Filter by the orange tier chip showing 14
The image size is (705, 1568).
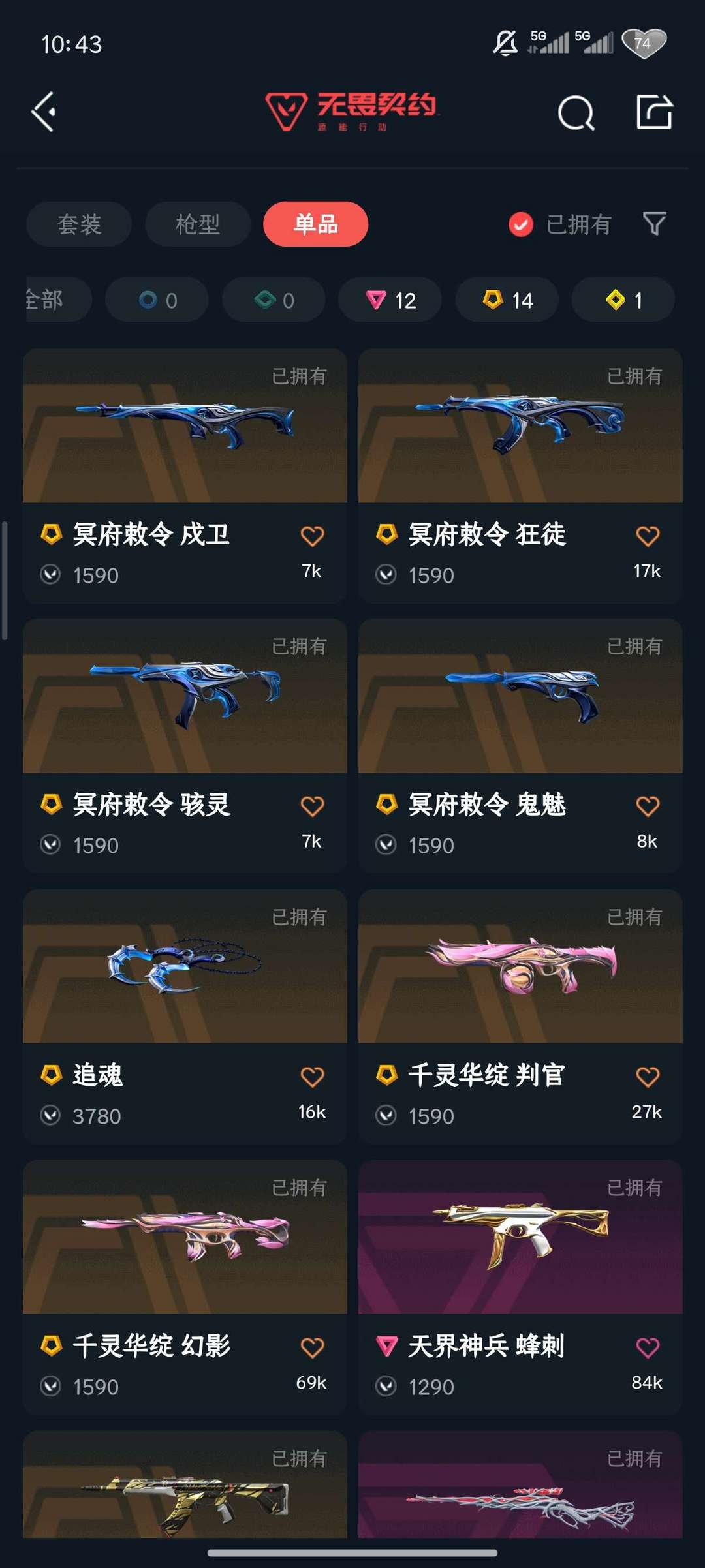click(507, 300)
